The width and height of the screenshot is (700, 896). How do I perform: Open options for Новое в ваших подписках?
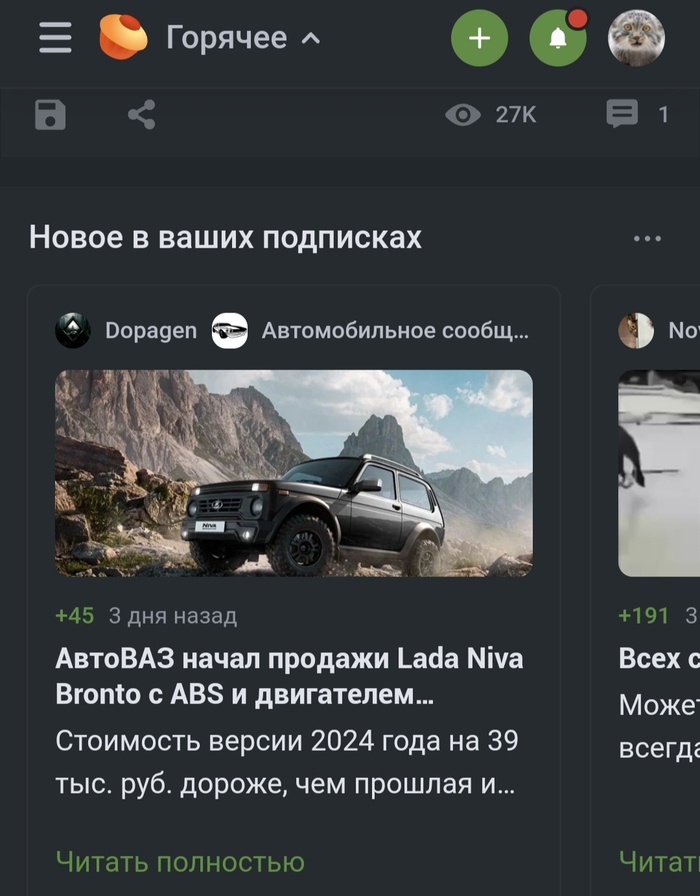pos(647,239)
